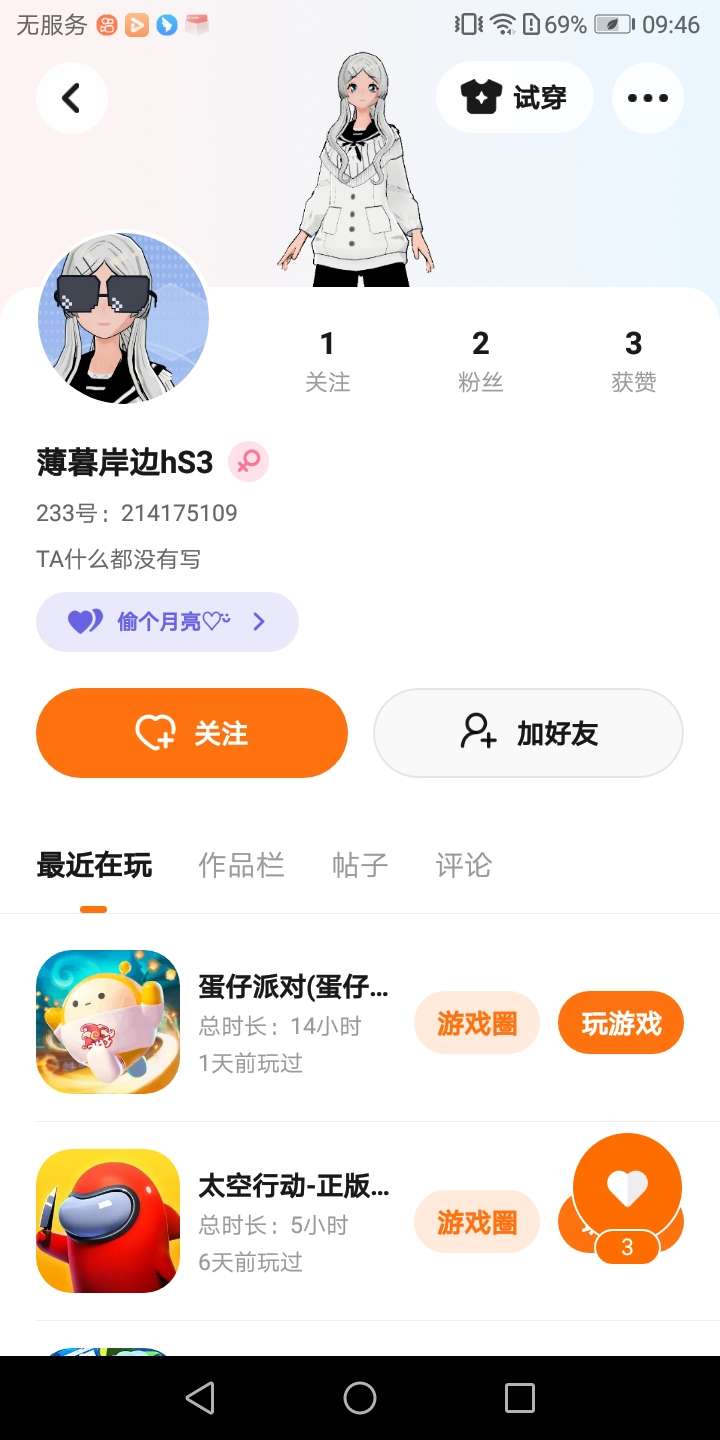Open the user's profile avatar
720x1440 pixels.
(123, 318)
